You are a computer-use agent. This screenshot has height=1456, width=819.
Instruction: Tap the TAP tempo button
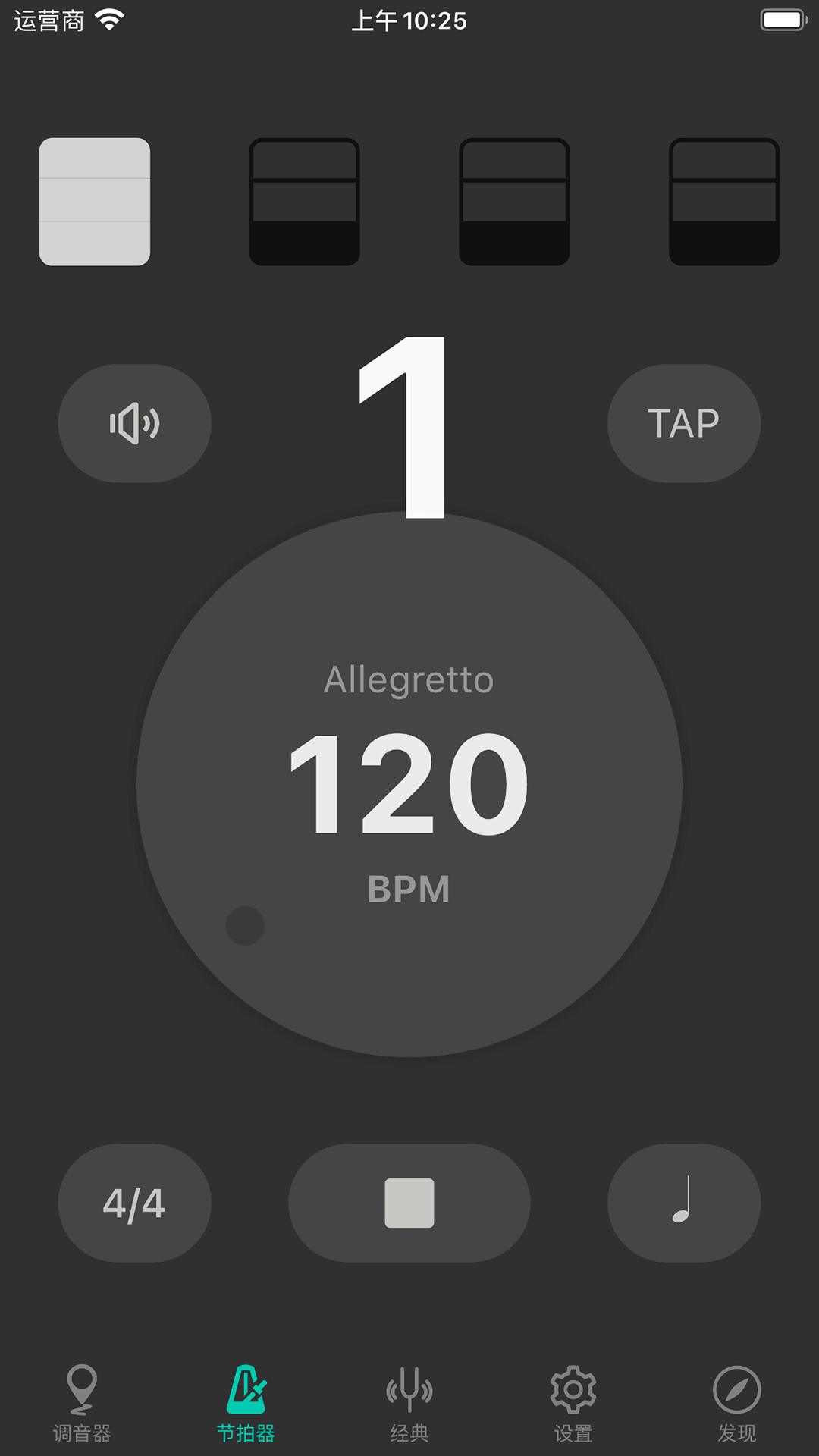(x=683, y=423)
